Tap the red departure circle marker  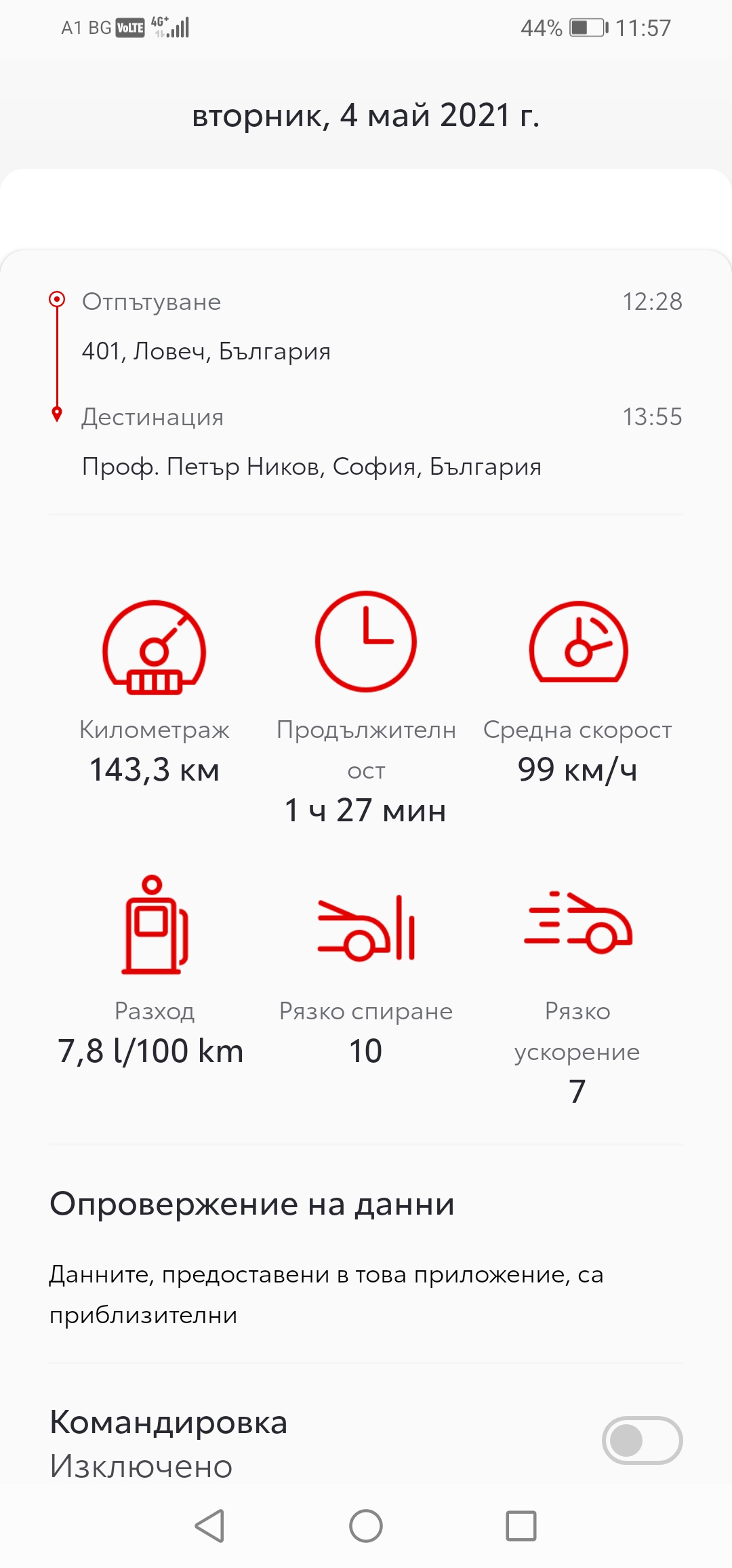point(57,298)
